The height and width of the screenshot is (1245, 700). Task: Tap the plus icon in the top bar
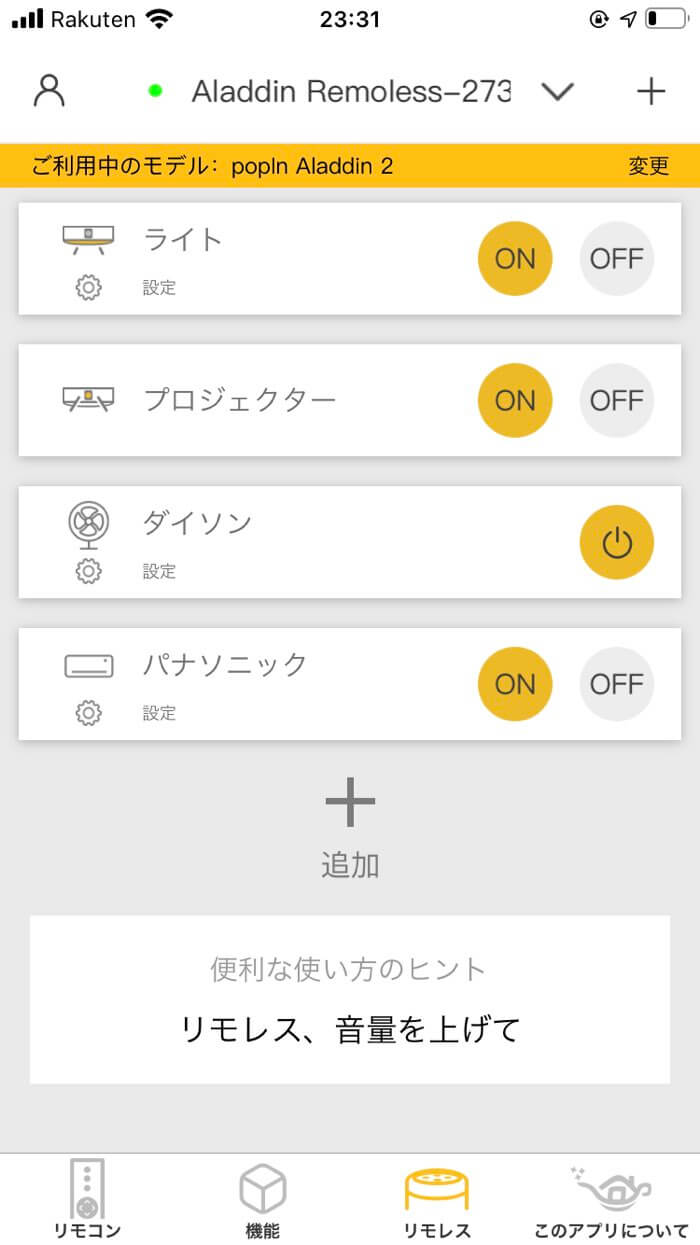(x=651, y=91)
